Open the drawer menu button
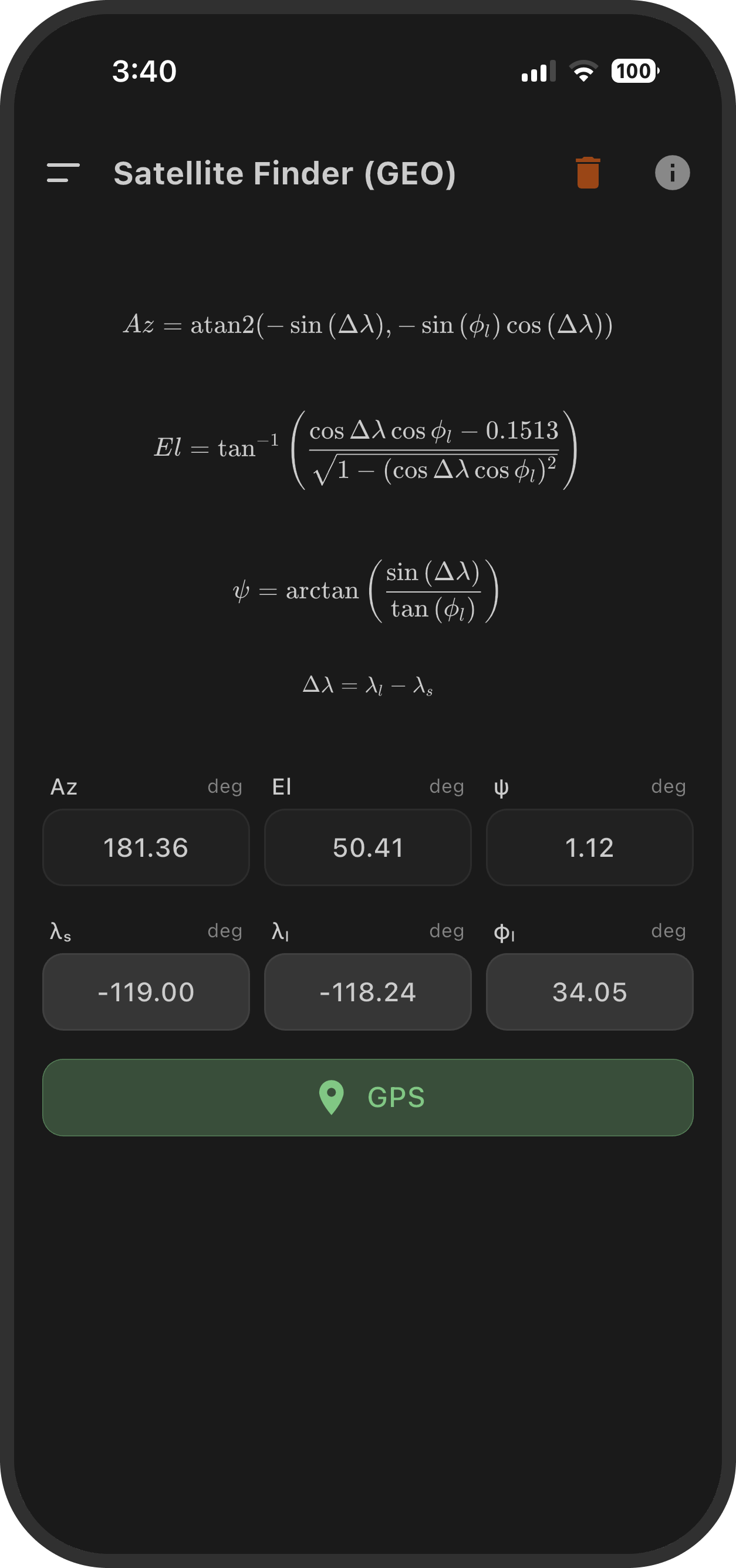736x1568 pixels. [x=63, y=173]
